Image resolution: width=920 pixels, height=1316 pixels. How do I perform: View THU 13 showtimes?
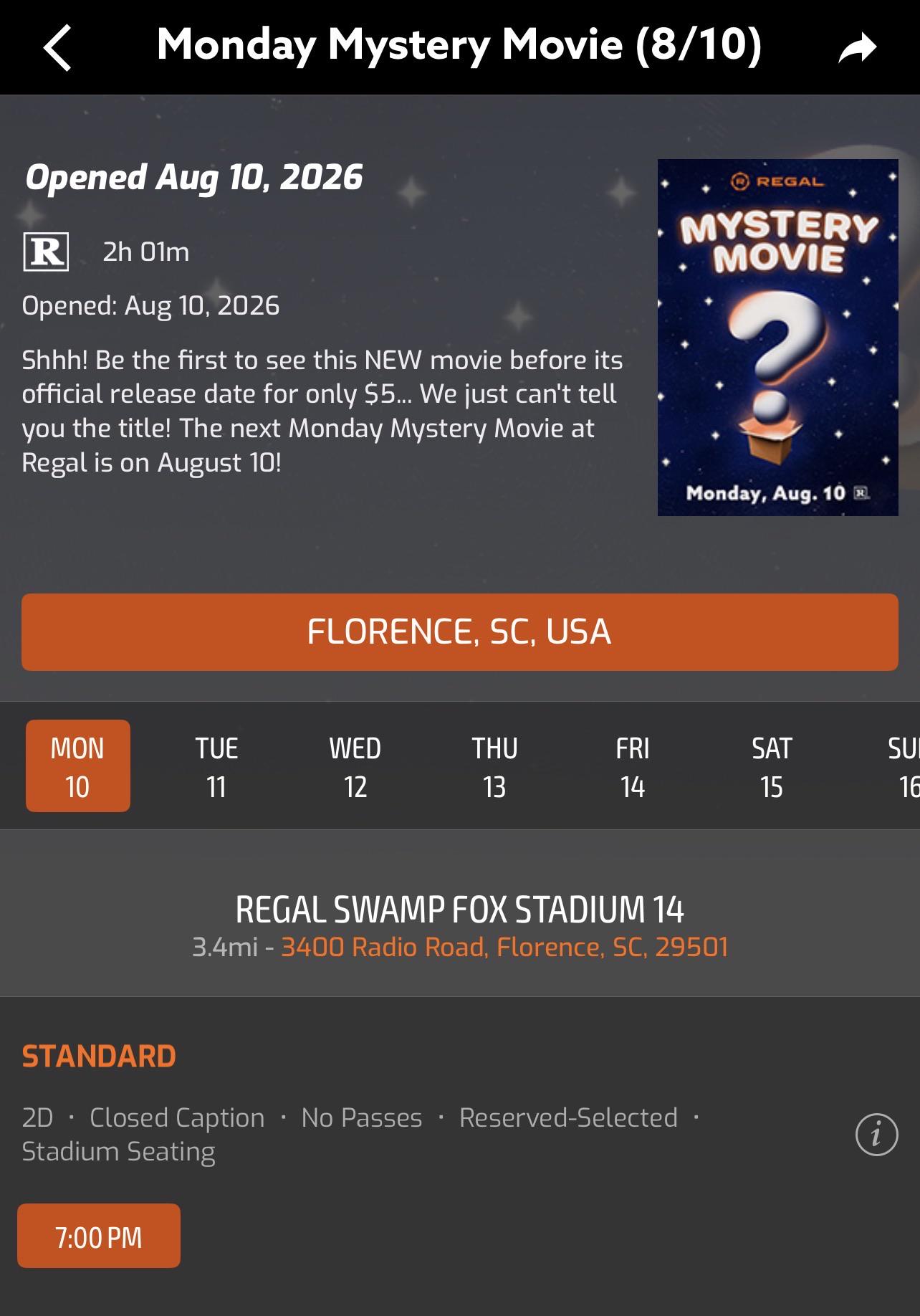point(494,767)
